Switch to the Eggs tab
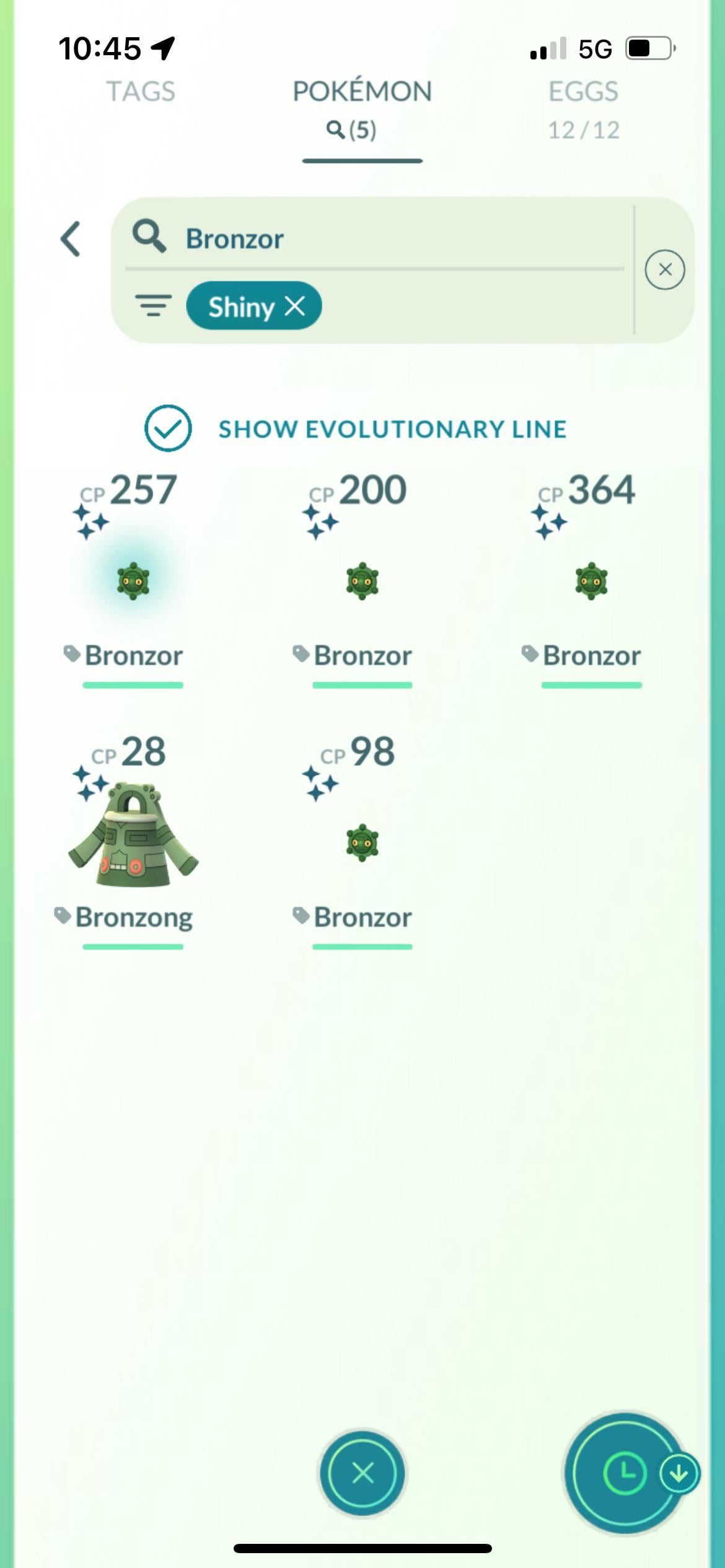The image size is (725, 1568). point(583,105)
